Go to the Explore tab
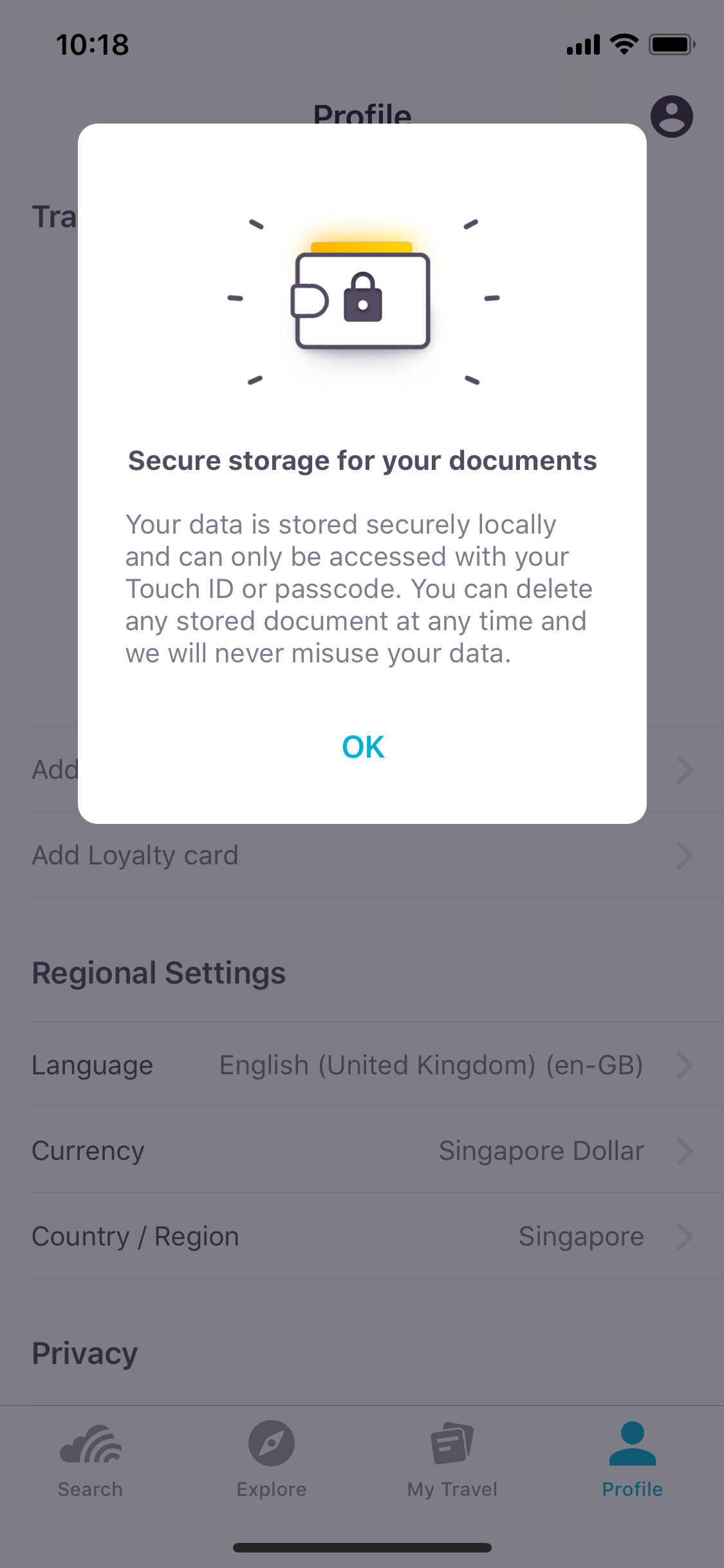Screen dimensions: 724x1568 (x=272, y=1460)
